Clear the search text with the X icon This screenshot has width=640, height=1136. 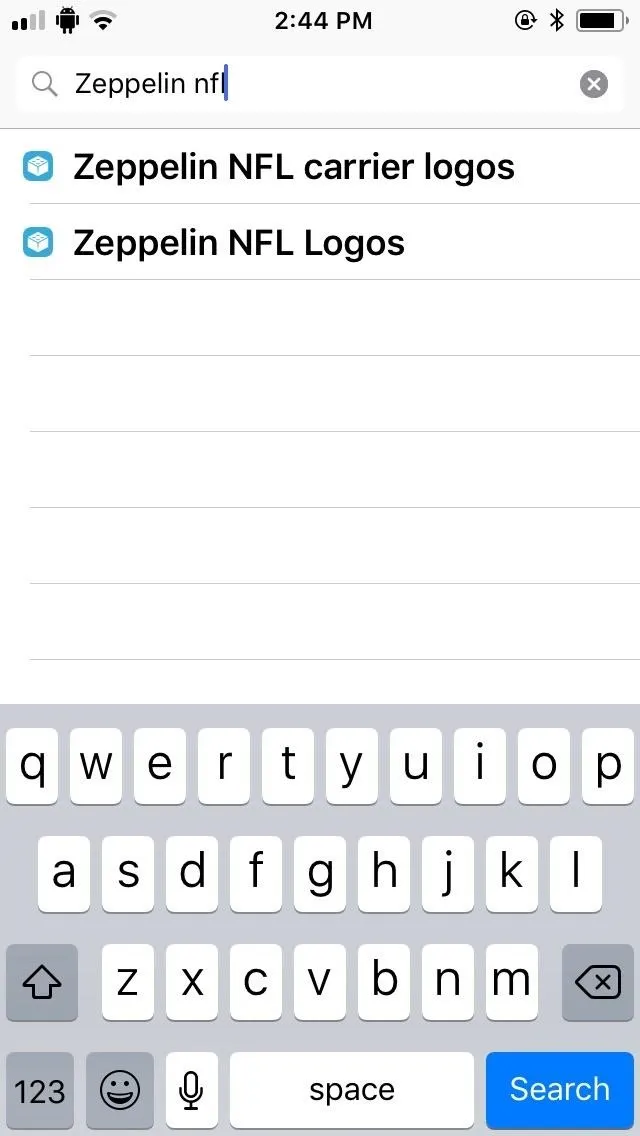(594, 85)
